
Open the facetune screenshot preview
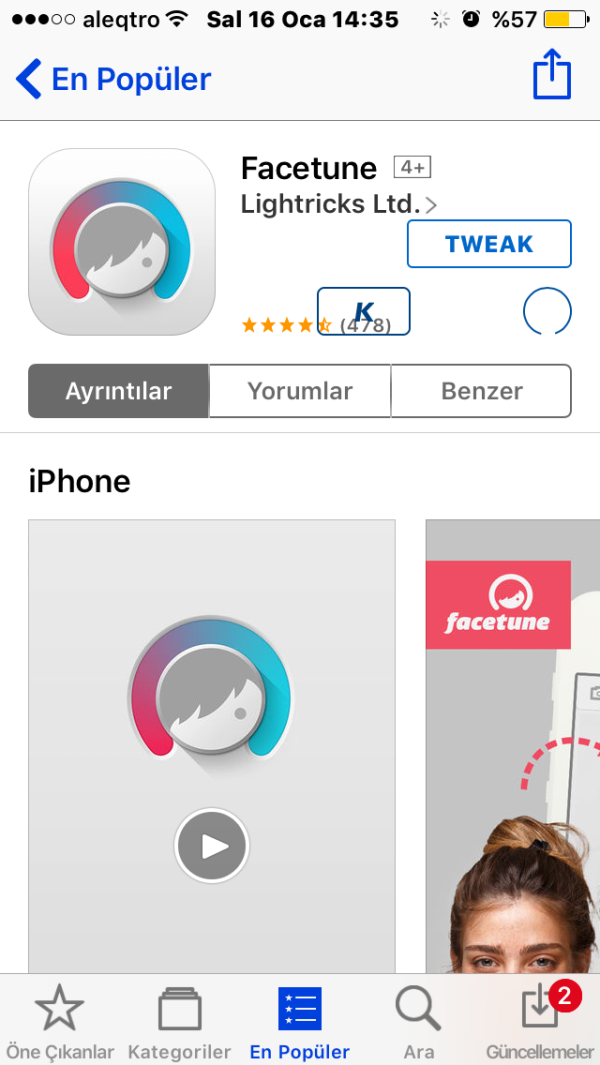[512, 745]
